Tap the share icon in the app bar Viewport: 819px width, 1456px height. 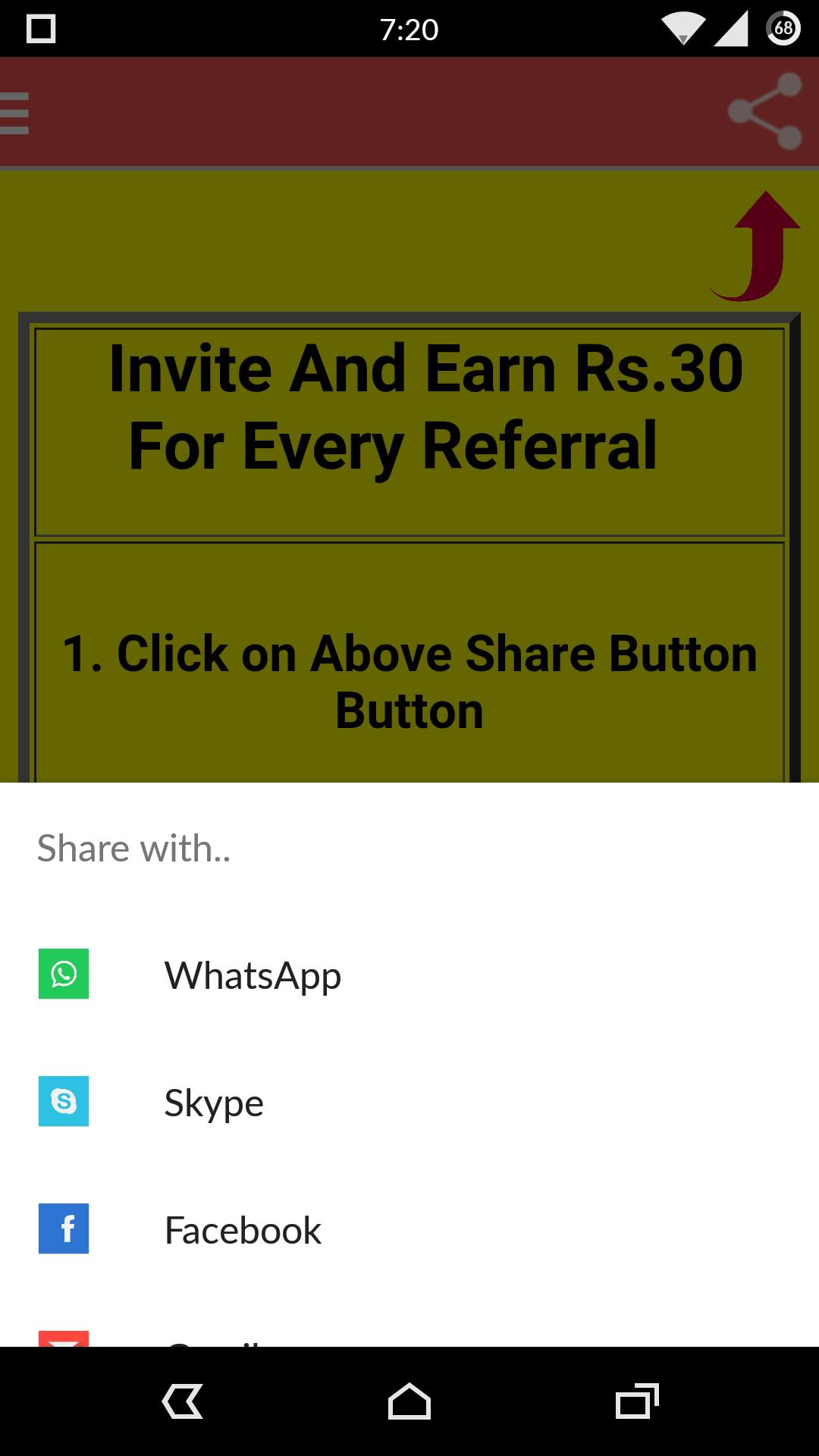(764, 111)
